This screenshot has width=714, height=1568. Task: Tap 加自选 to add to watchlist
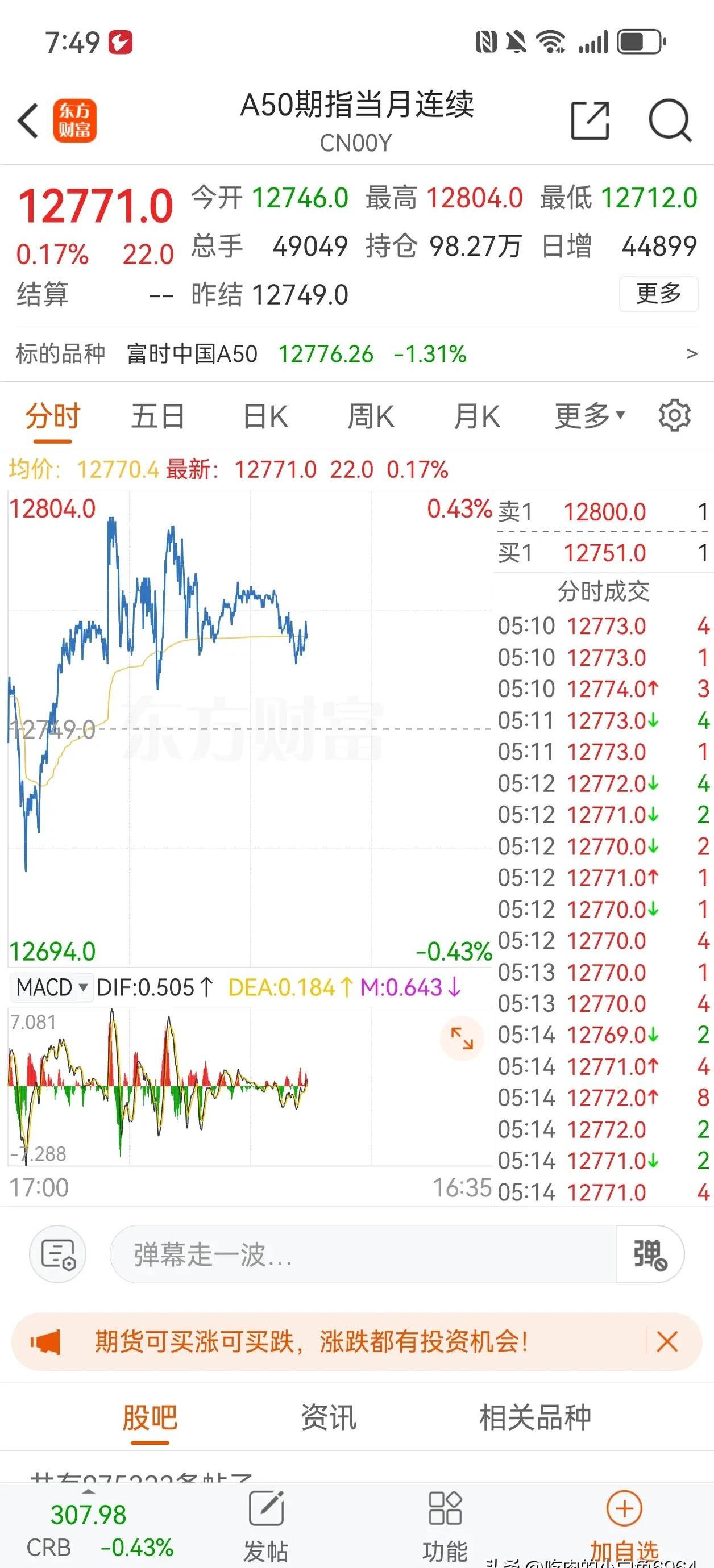tap(622, 1516)
